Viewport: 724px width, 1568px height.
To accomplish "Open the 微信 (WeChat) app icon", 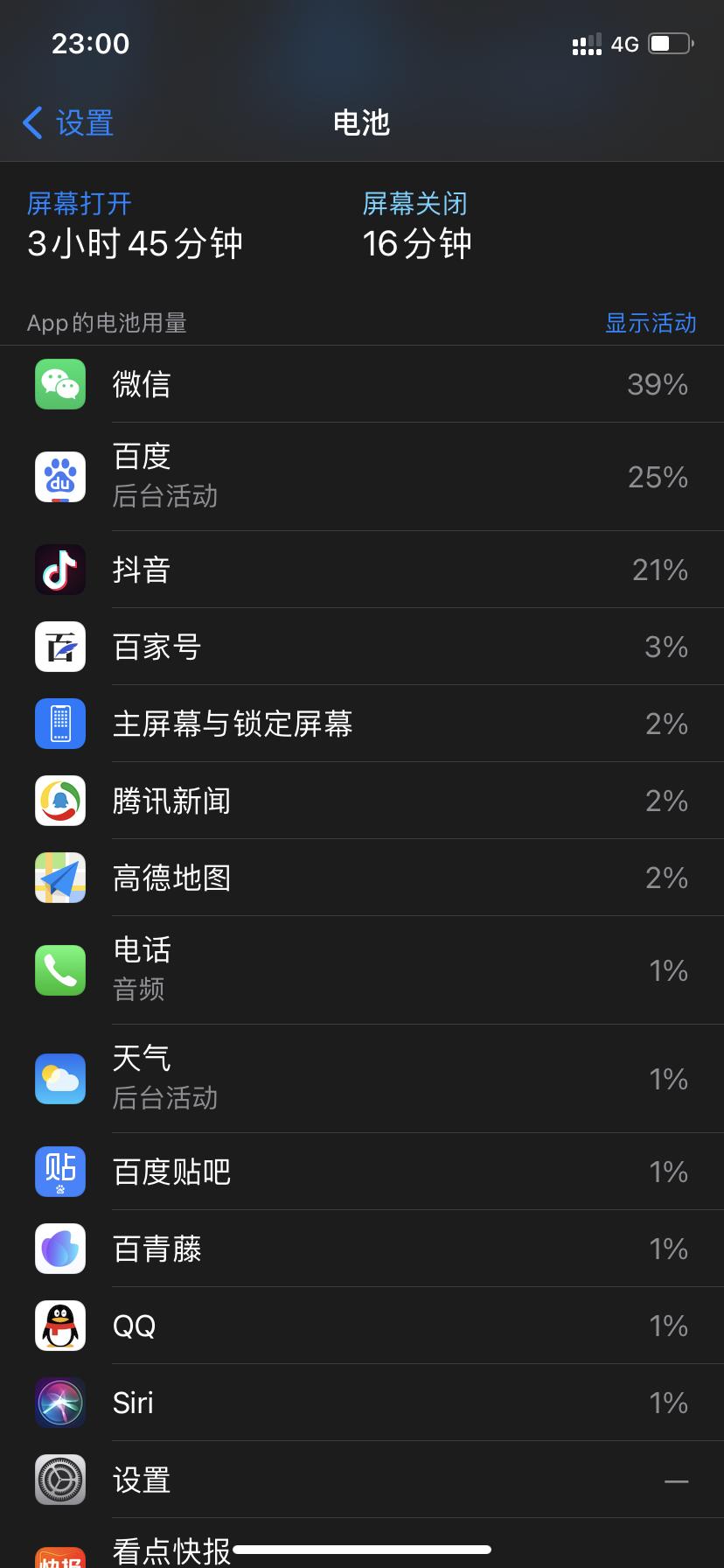I will tap(59, 384).
